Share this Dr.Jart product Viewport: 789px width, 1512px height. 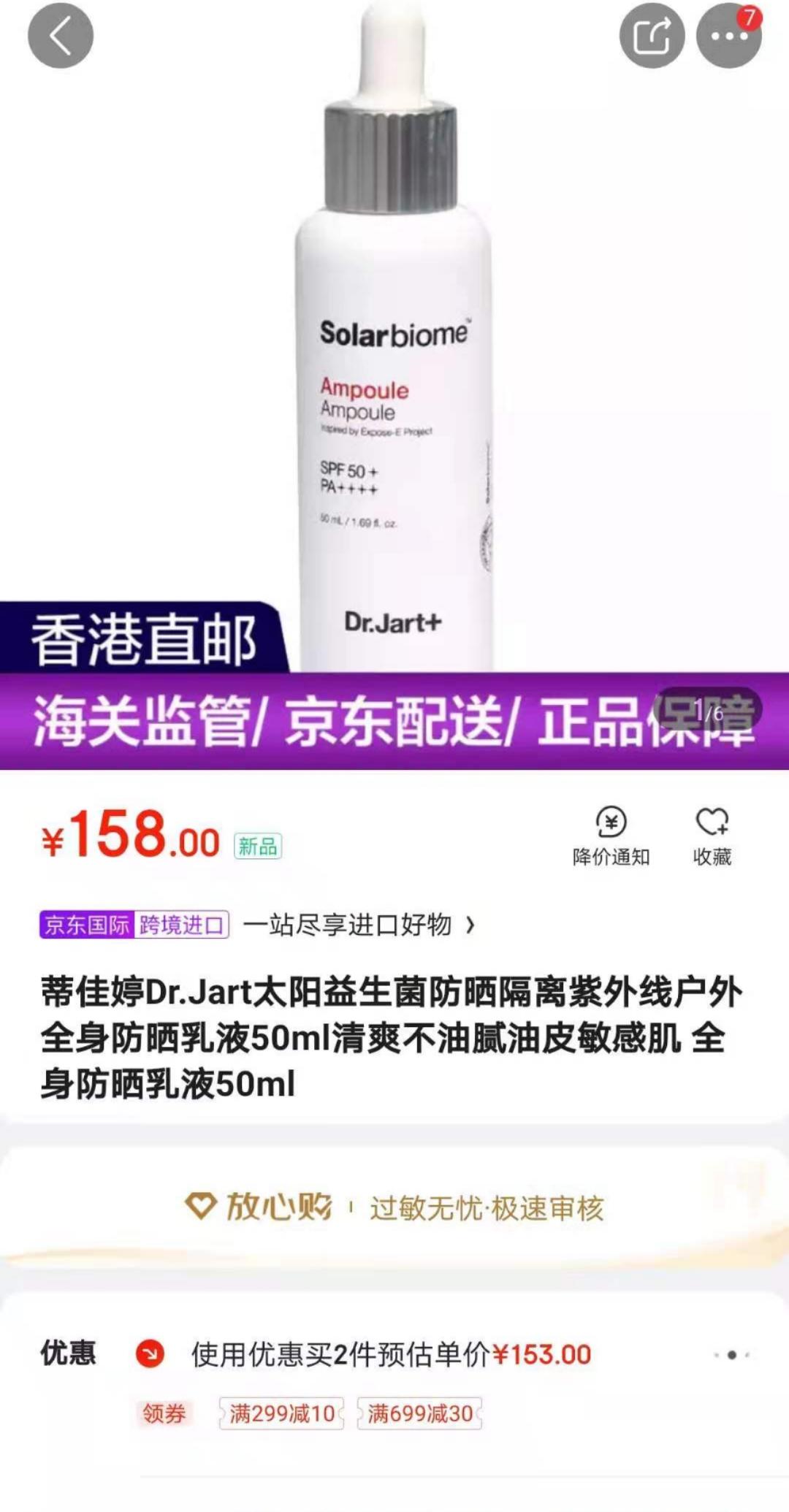[652, 36]
